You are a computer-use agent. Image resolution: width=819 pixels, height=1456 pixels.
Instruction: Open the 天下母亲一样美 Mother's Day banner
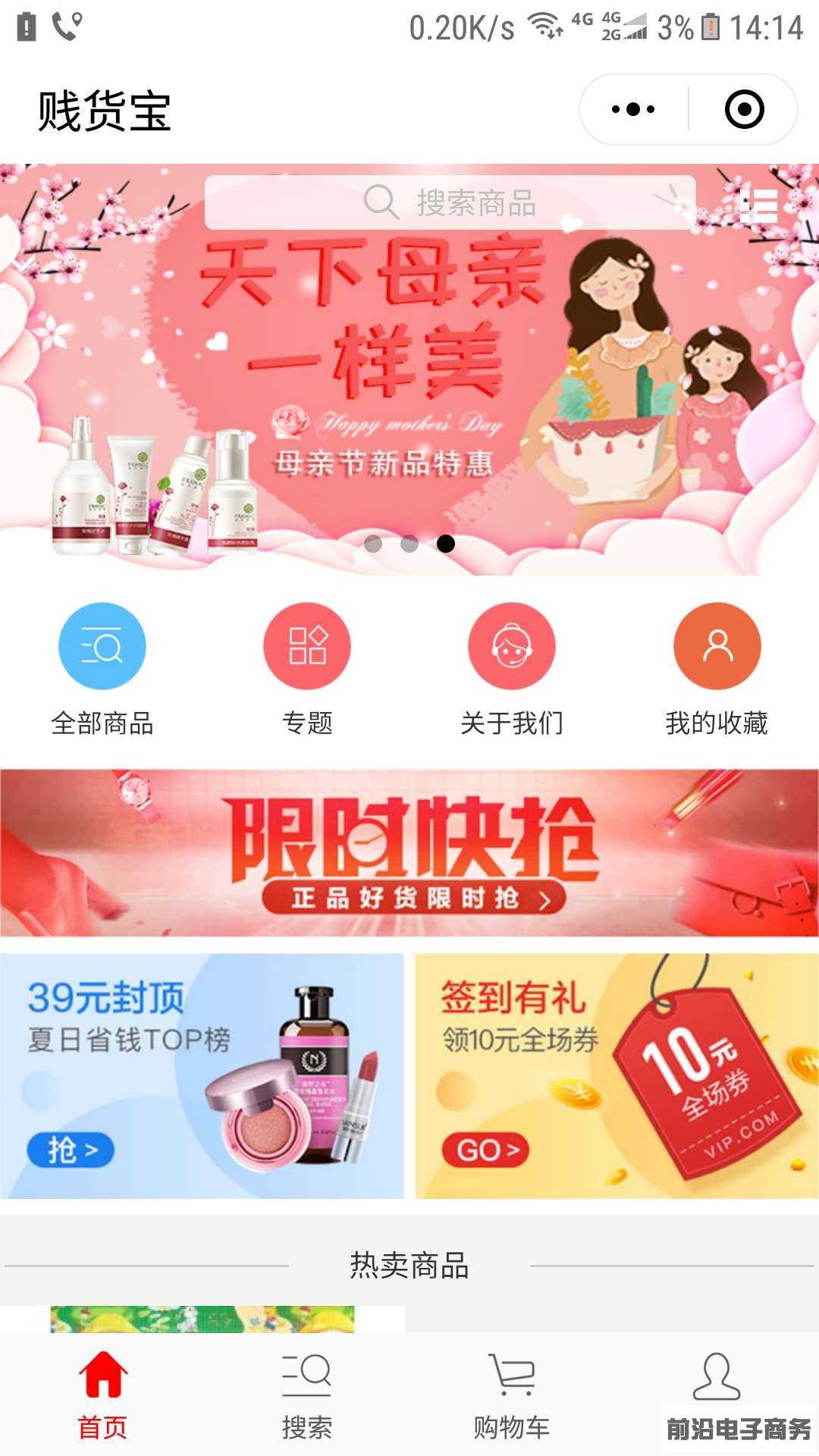tap(409, 364)
